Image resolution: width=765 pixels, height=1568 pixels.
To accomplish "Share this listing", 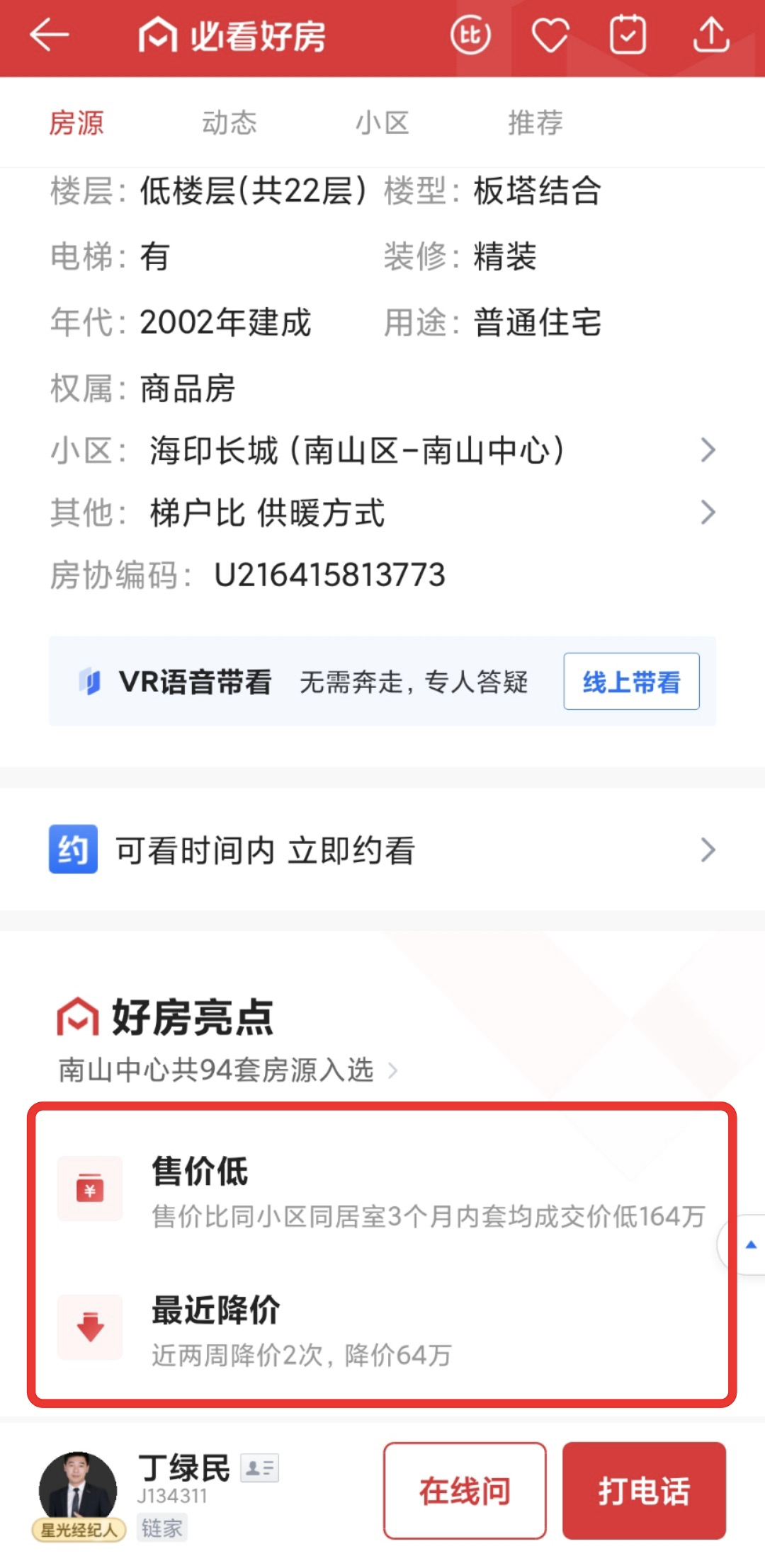I will click(x=710, y=35).
